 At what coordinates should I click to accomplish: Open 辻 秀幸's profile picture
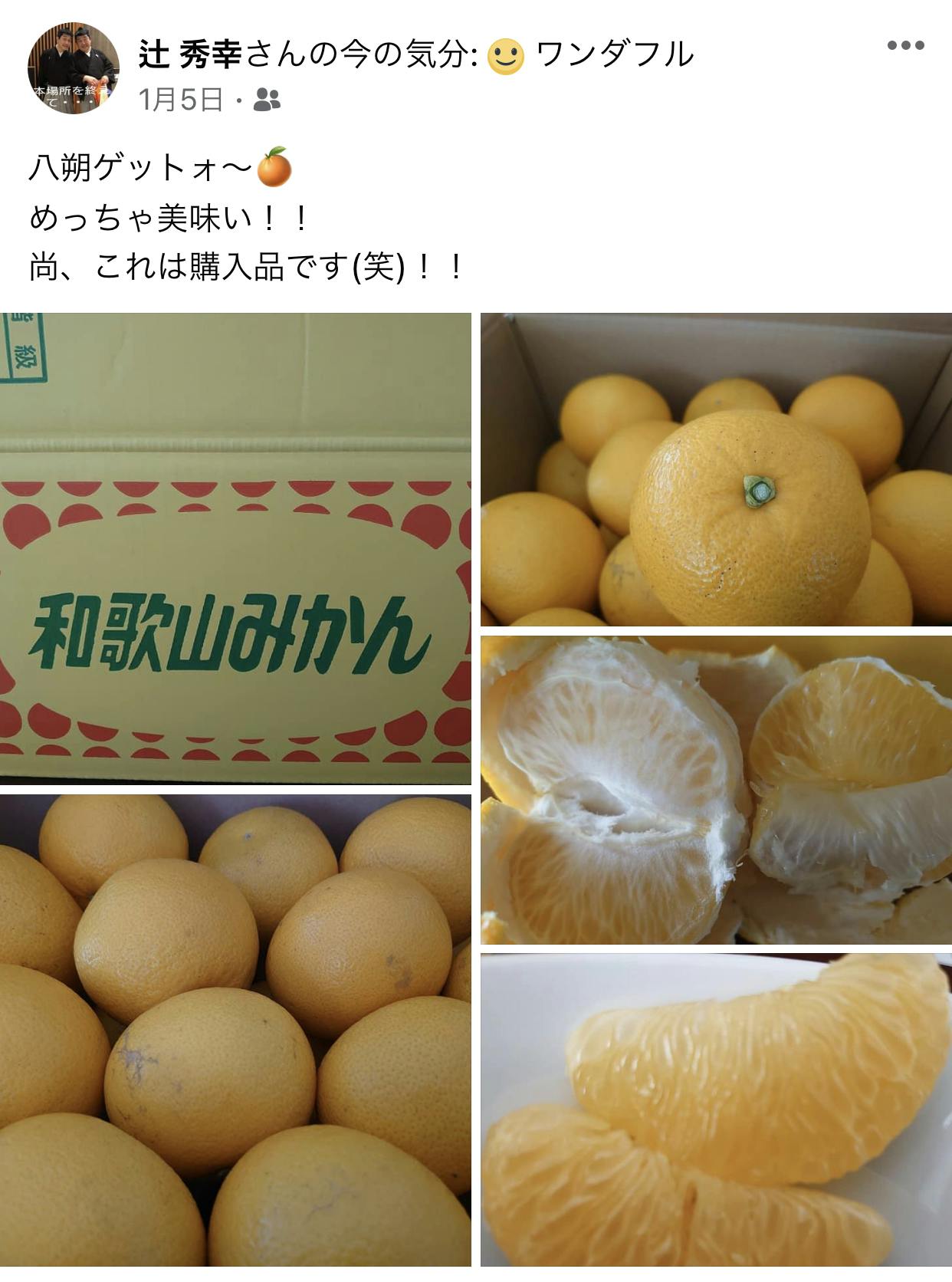pos(74,68)
